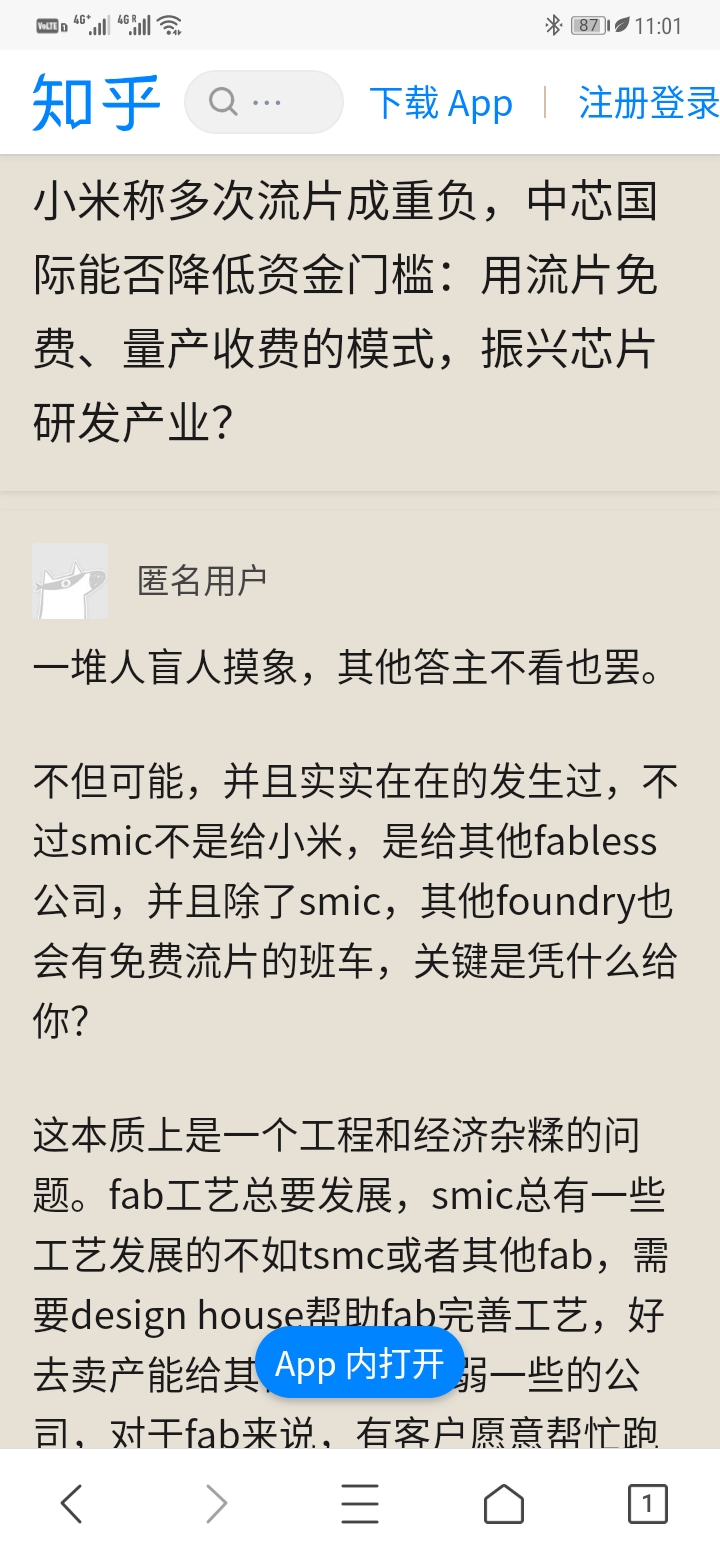Open the question title about 小米流片
The width and height of the screenshot is (720, 1560).
(x=346, y=313)
